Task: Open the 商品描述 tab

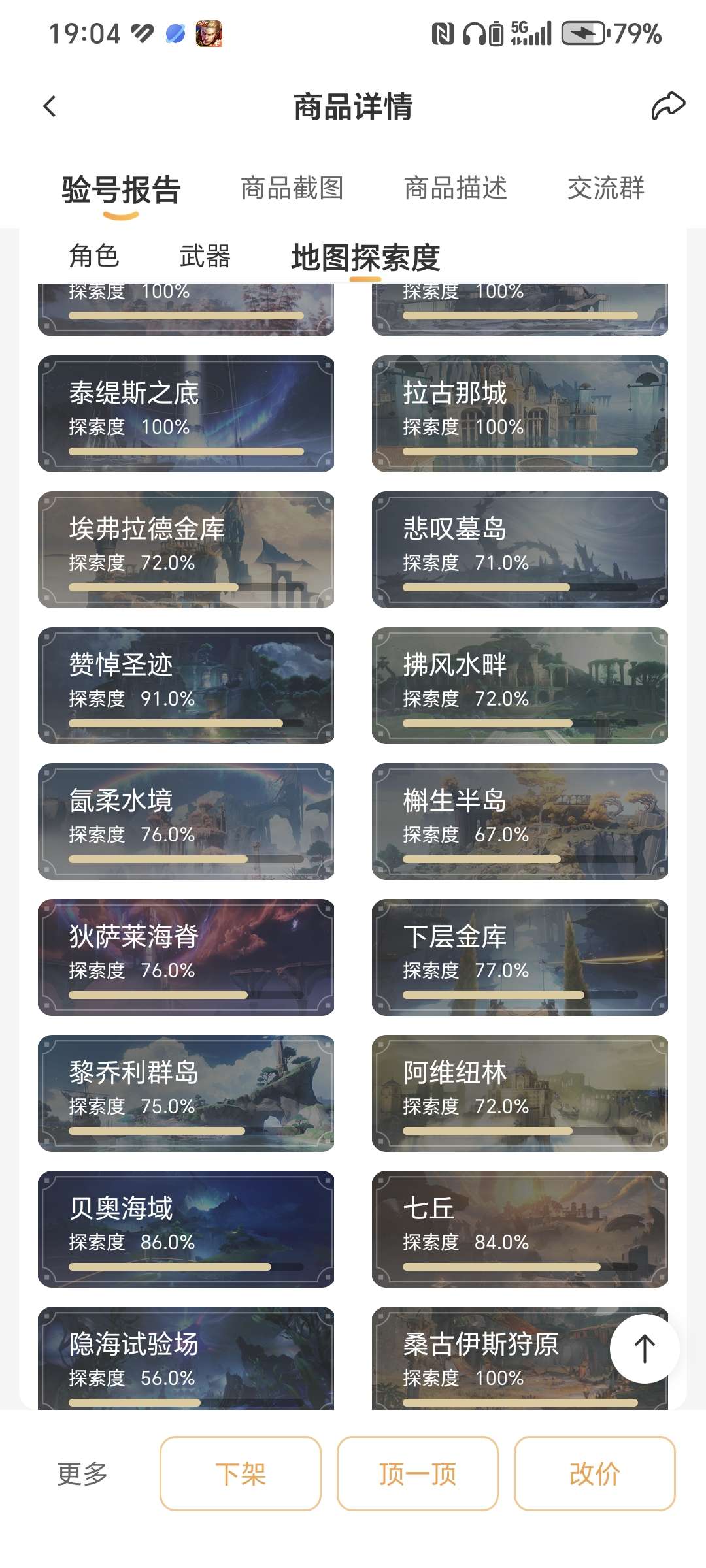Action: 455,189
